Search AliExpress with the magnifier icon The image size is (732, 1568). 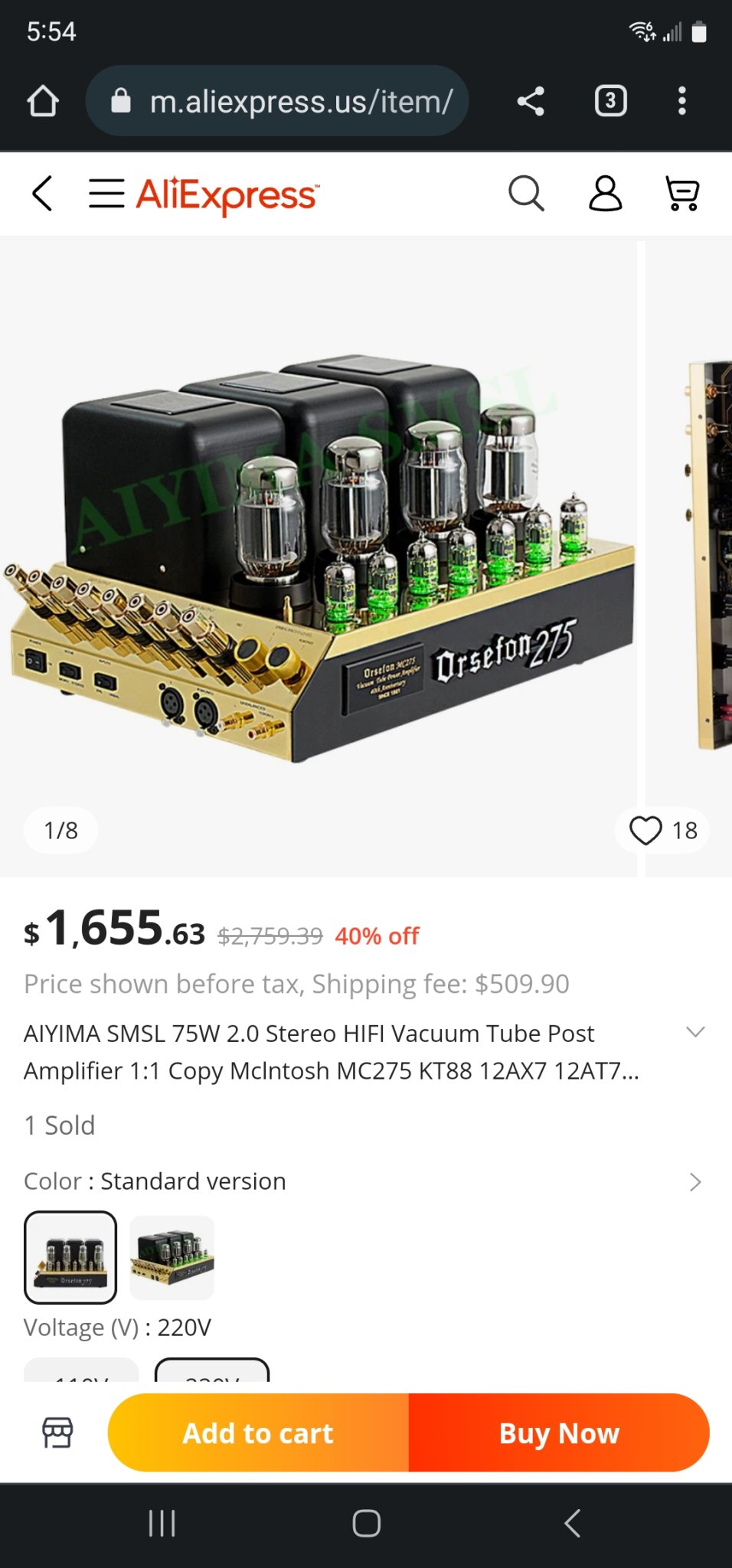(x=526, y=193)
